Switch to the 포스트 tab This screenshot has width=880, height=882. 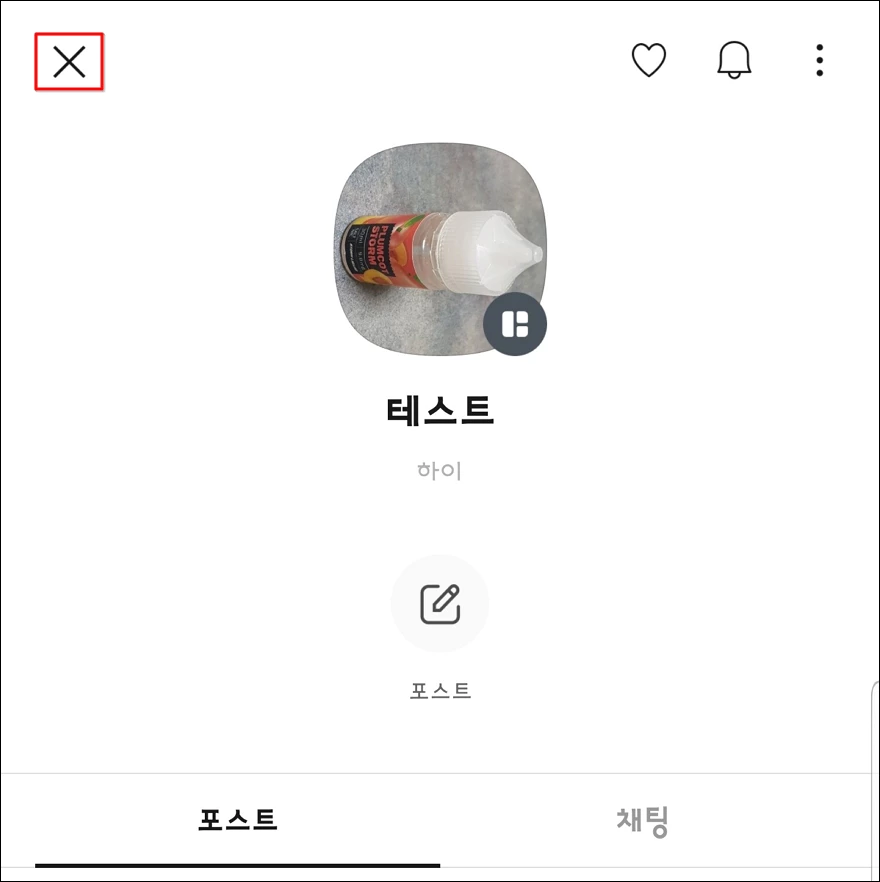[x=238, y=821]
